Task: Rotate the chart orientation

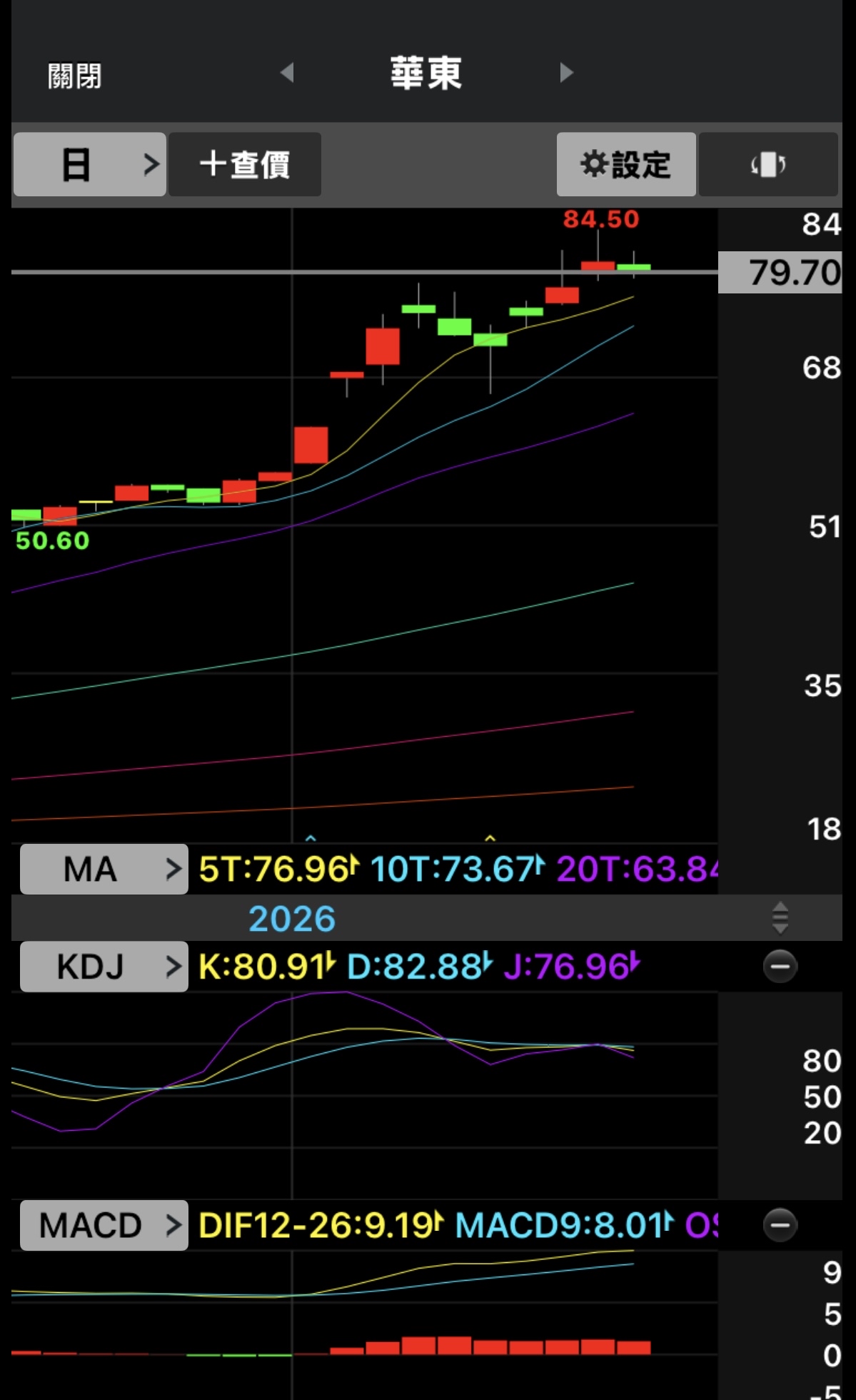Action: 767,165
